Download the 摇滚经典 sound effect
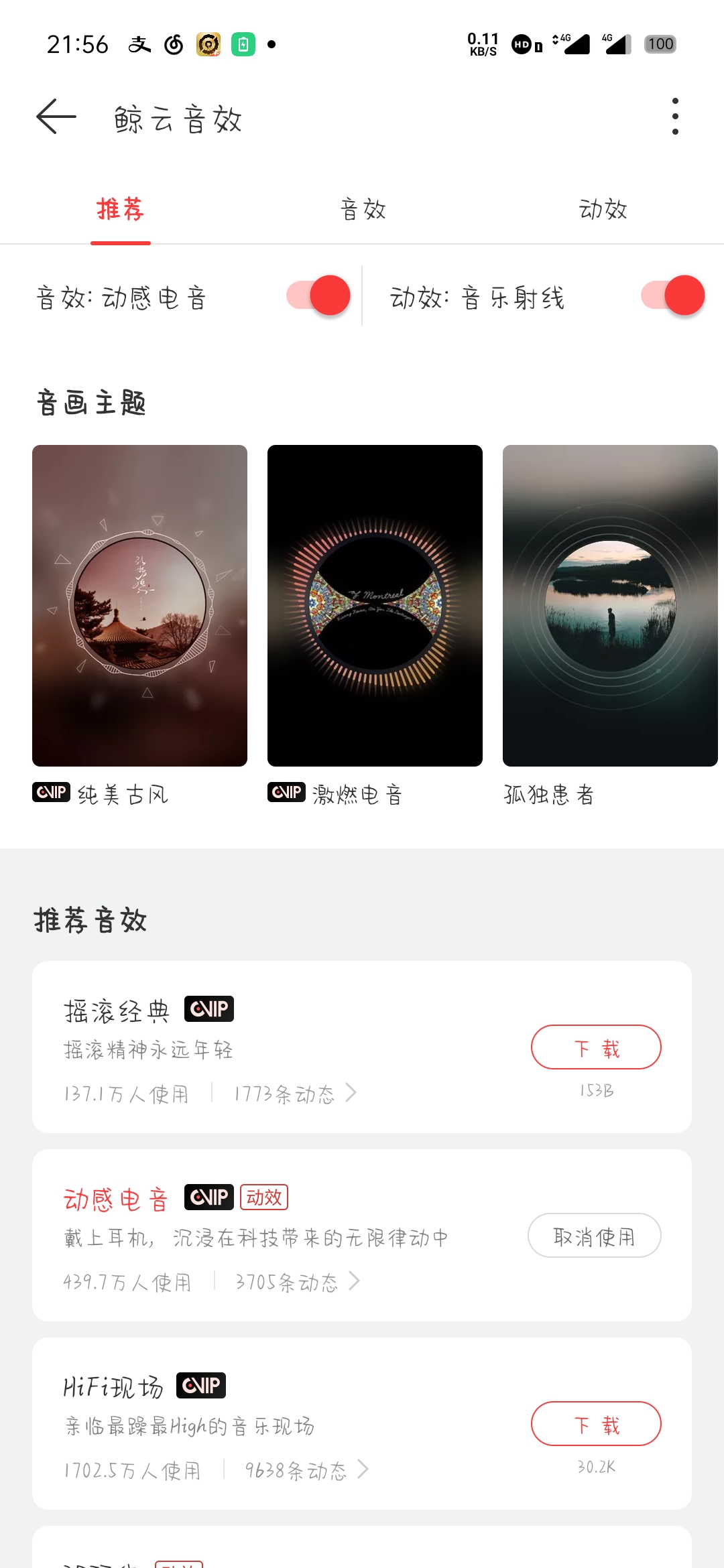The image size is (724, 1568). (596, 1047)
